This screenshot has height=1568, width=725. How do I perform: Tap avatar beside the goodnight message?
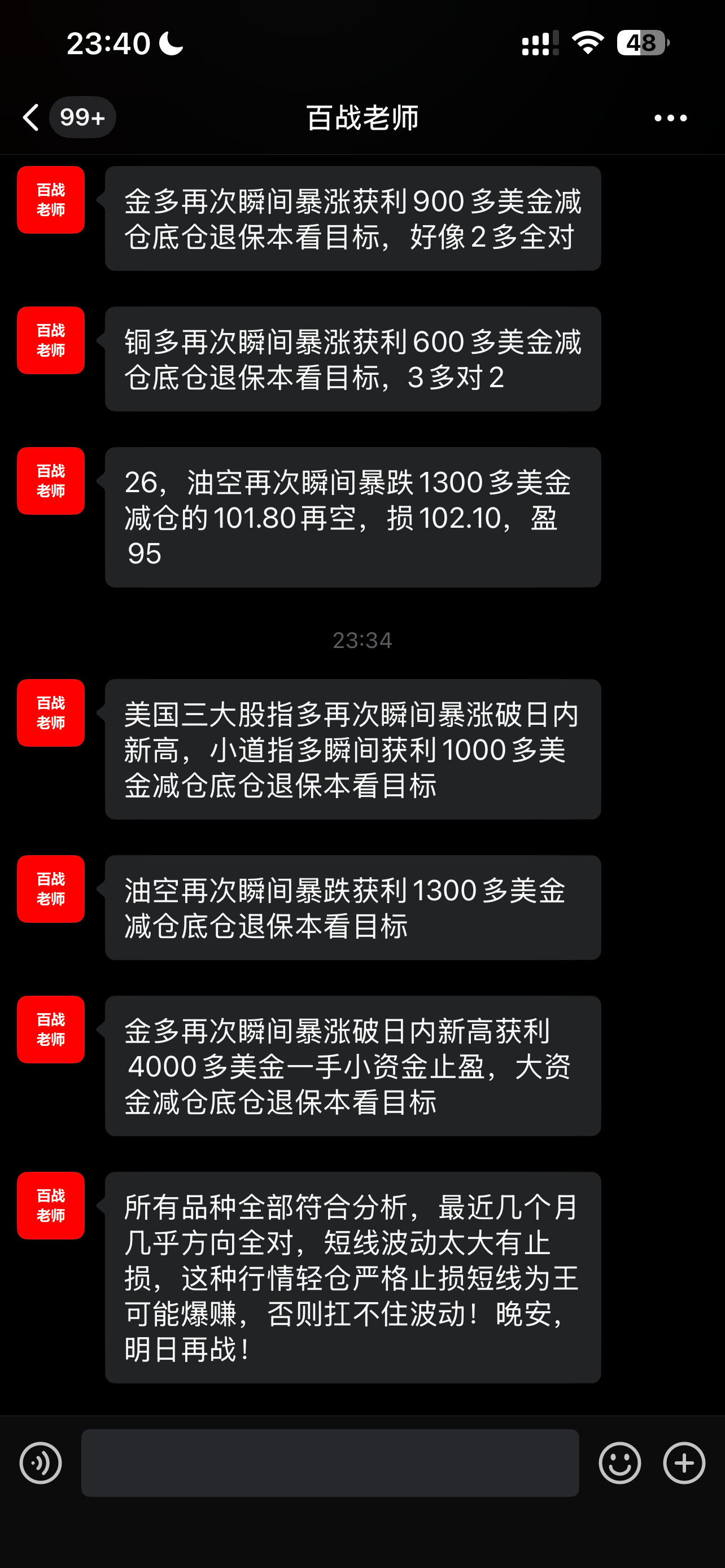(50, 1206)
